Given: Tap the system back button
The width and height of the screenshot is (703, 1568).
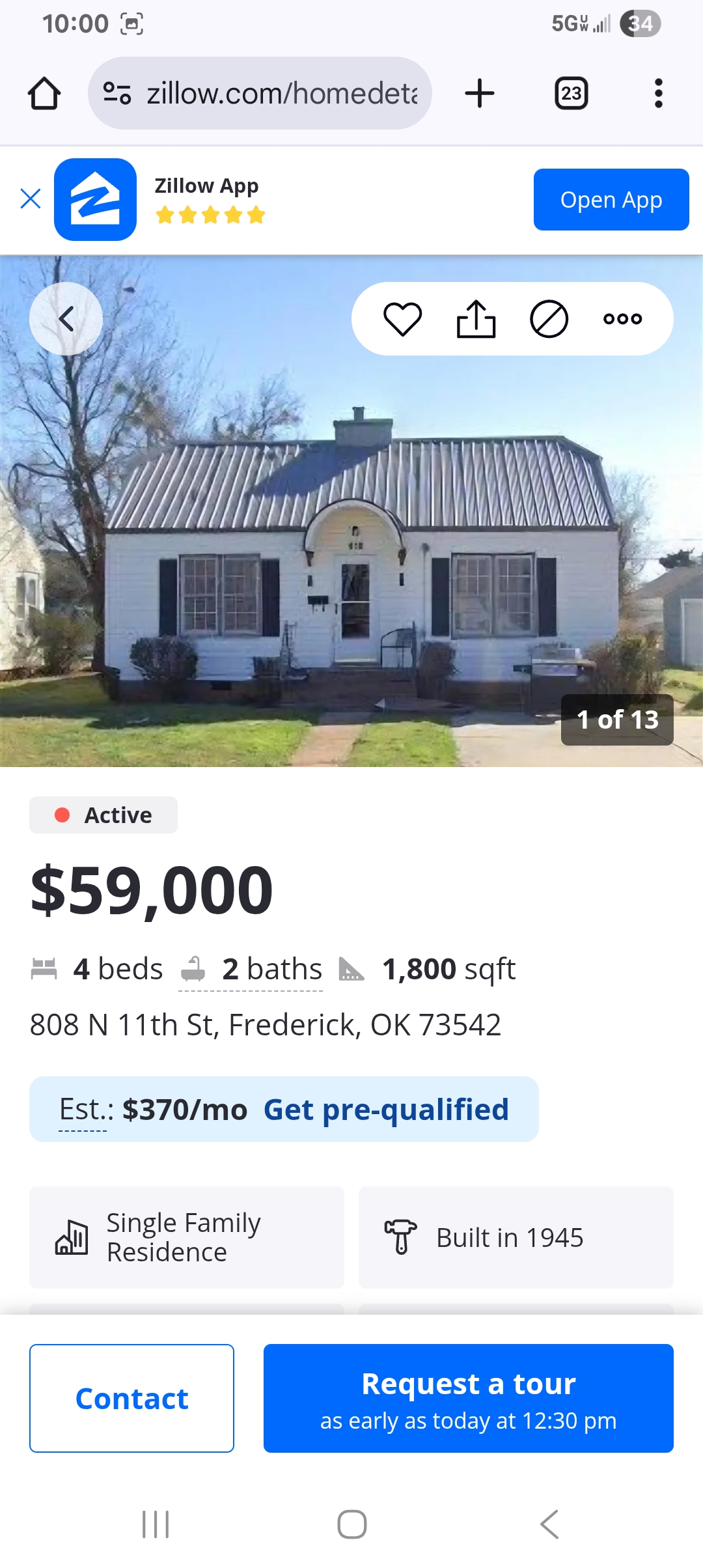Looking at the screenshot, I should (x=549, y=1524).
